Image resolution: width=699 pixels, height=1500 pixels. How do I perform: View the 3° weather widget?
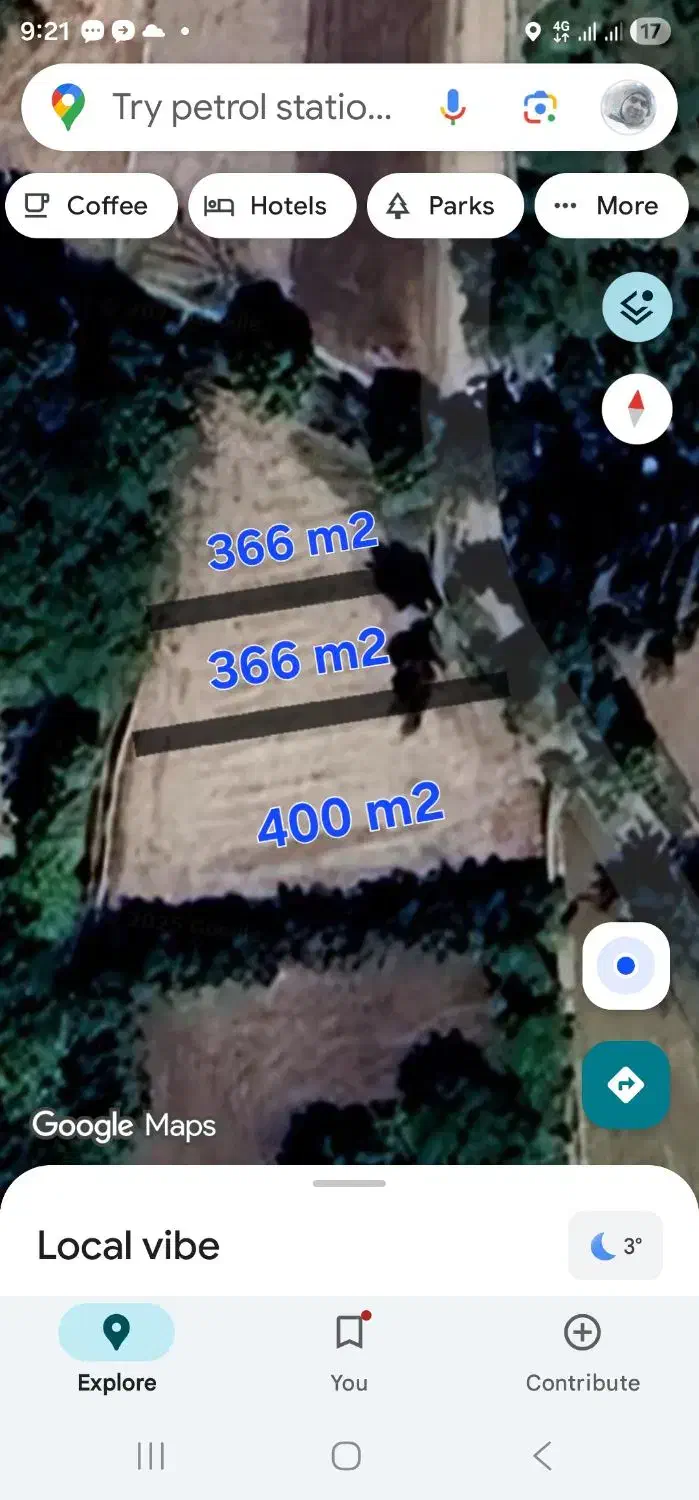pyautogui.click(x=616, y=1246)
